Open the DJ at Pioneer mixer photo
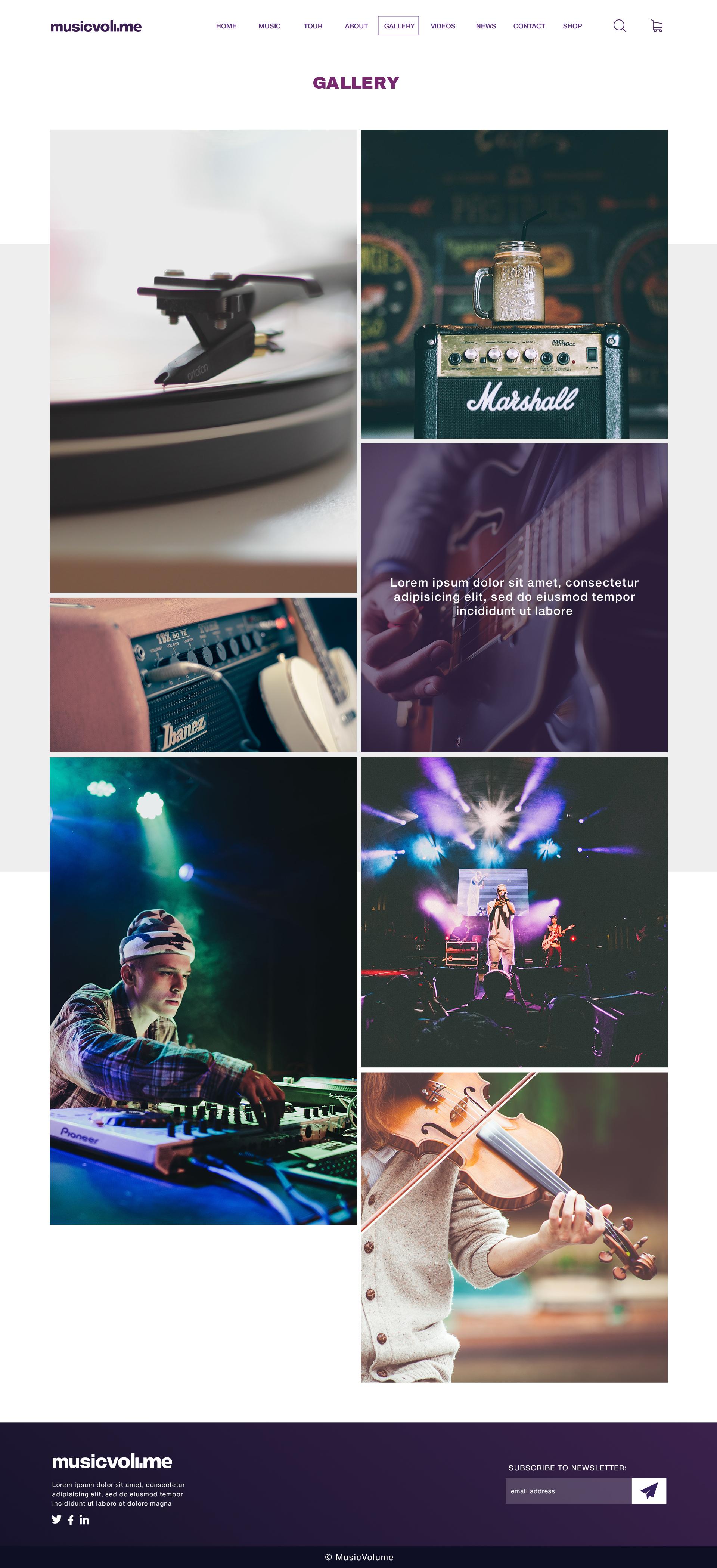Viewport: 717px width, 1568px height. pos(203,990)
